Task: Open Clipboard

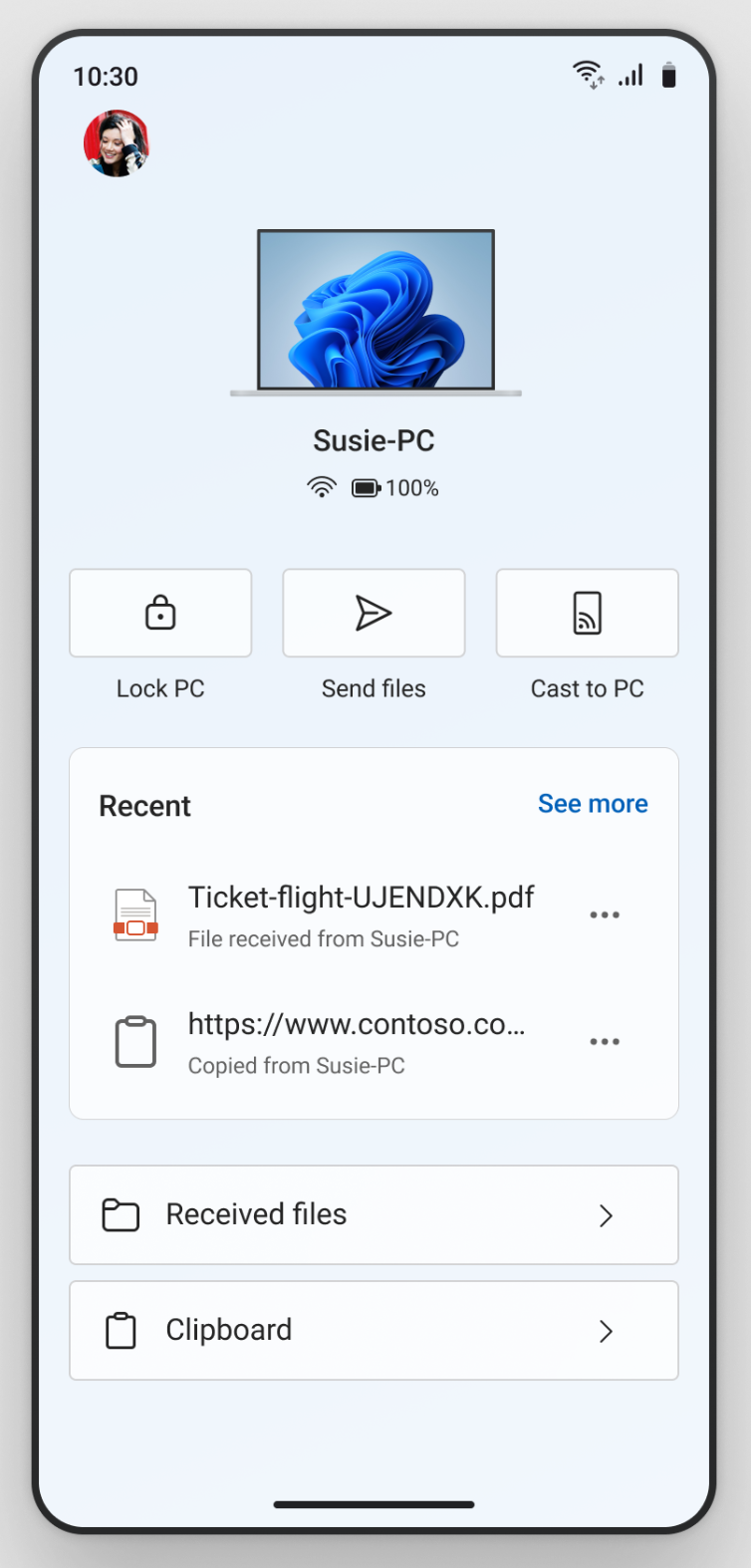Action: pos(374,1331)
